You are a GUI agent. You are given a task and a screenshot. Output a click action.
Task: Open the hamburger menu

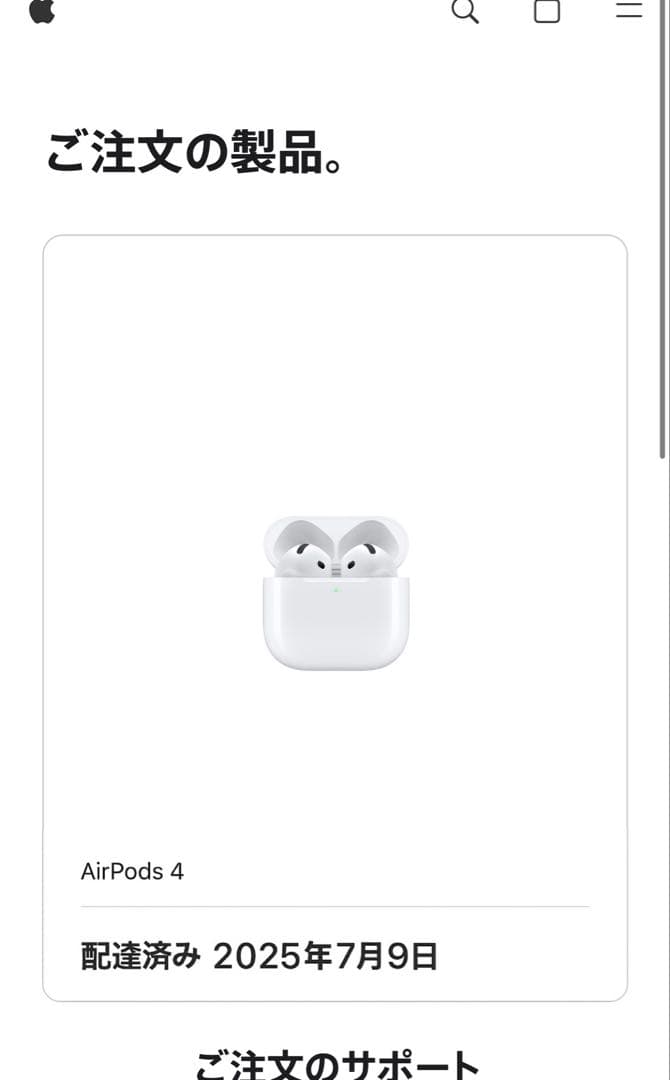click(629, 9)
